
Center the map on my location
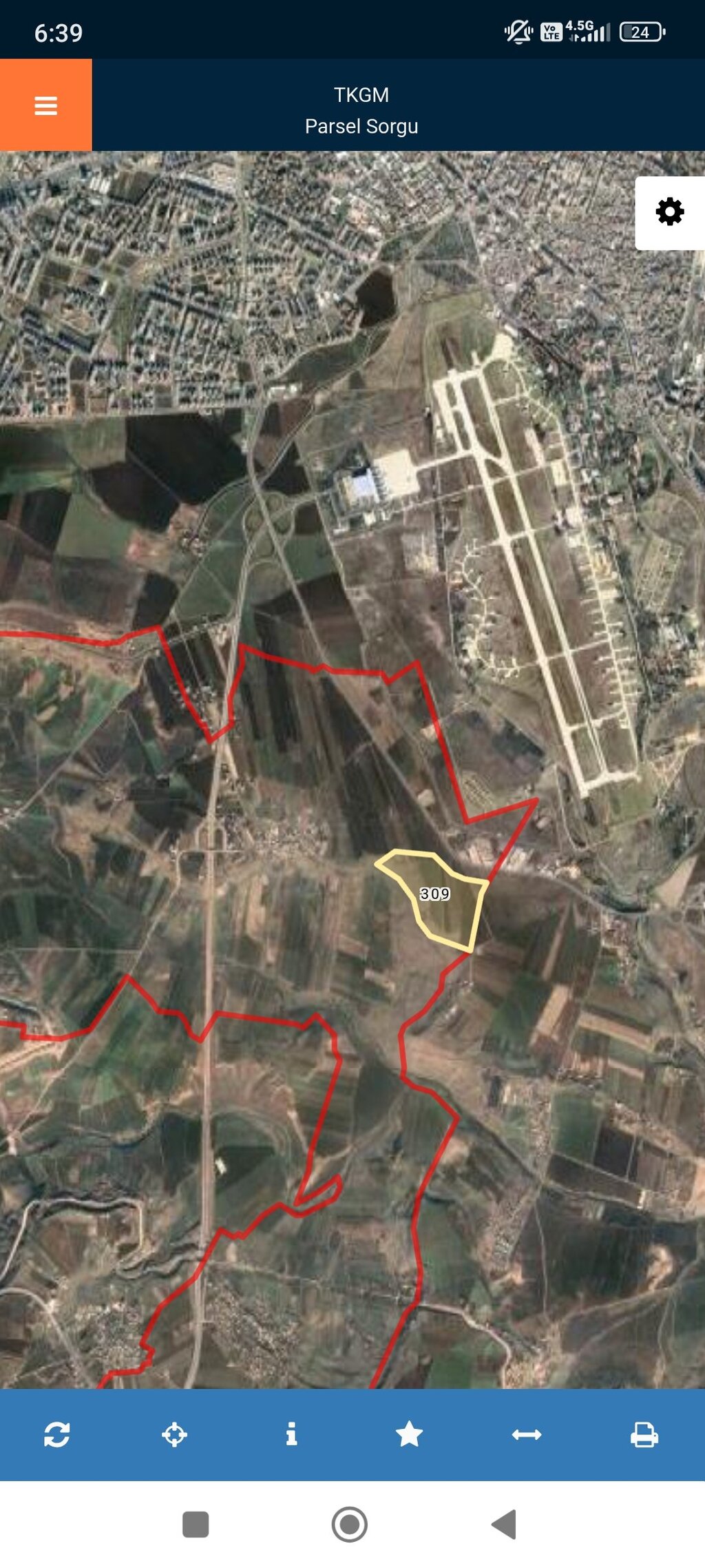click(174, 1434)
